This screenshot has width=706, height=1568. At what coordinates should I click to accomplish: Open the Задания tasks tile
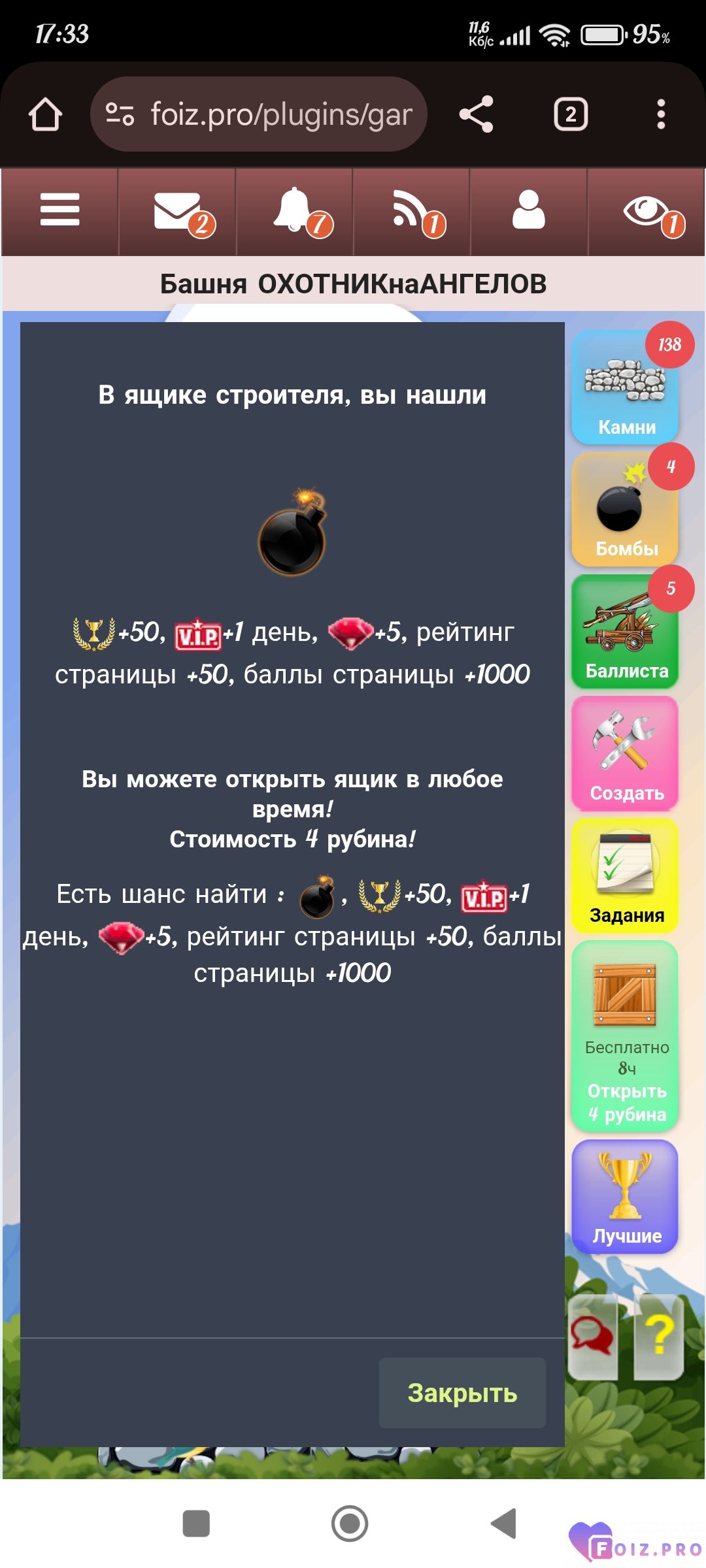click(x=626, y=875)
